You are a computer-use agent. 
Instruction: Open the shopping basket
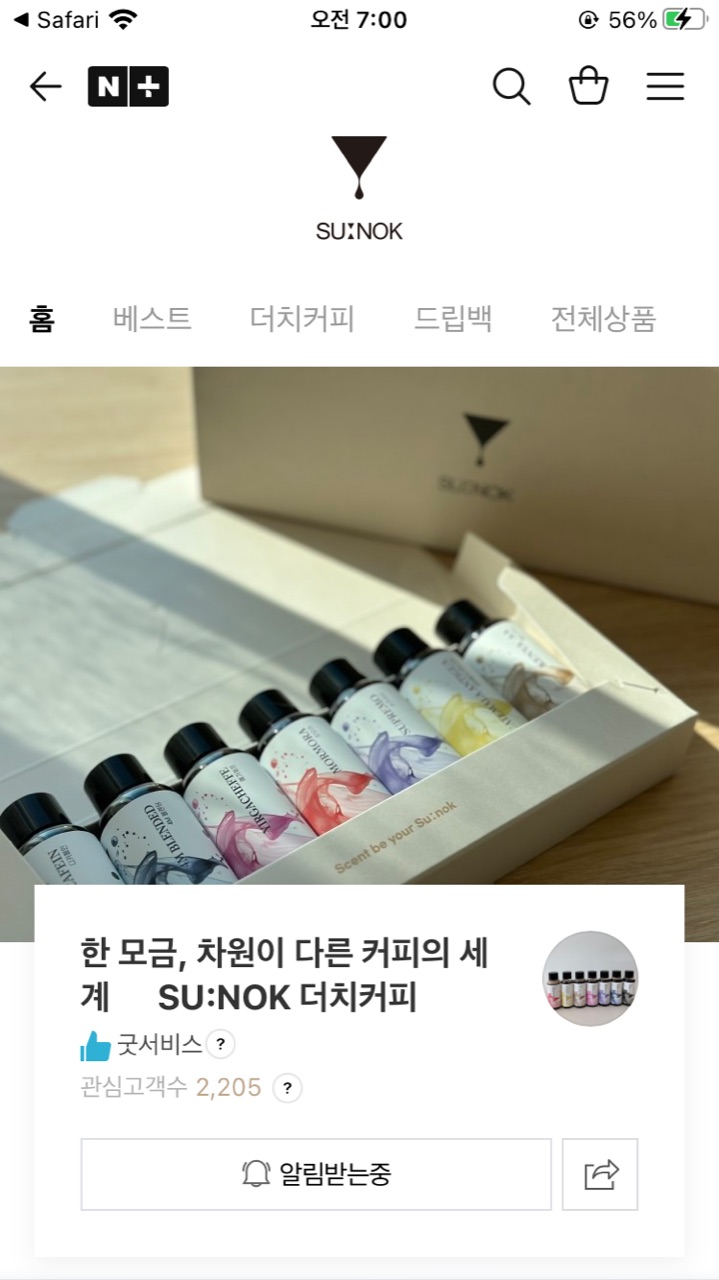(x=588, y=87)
